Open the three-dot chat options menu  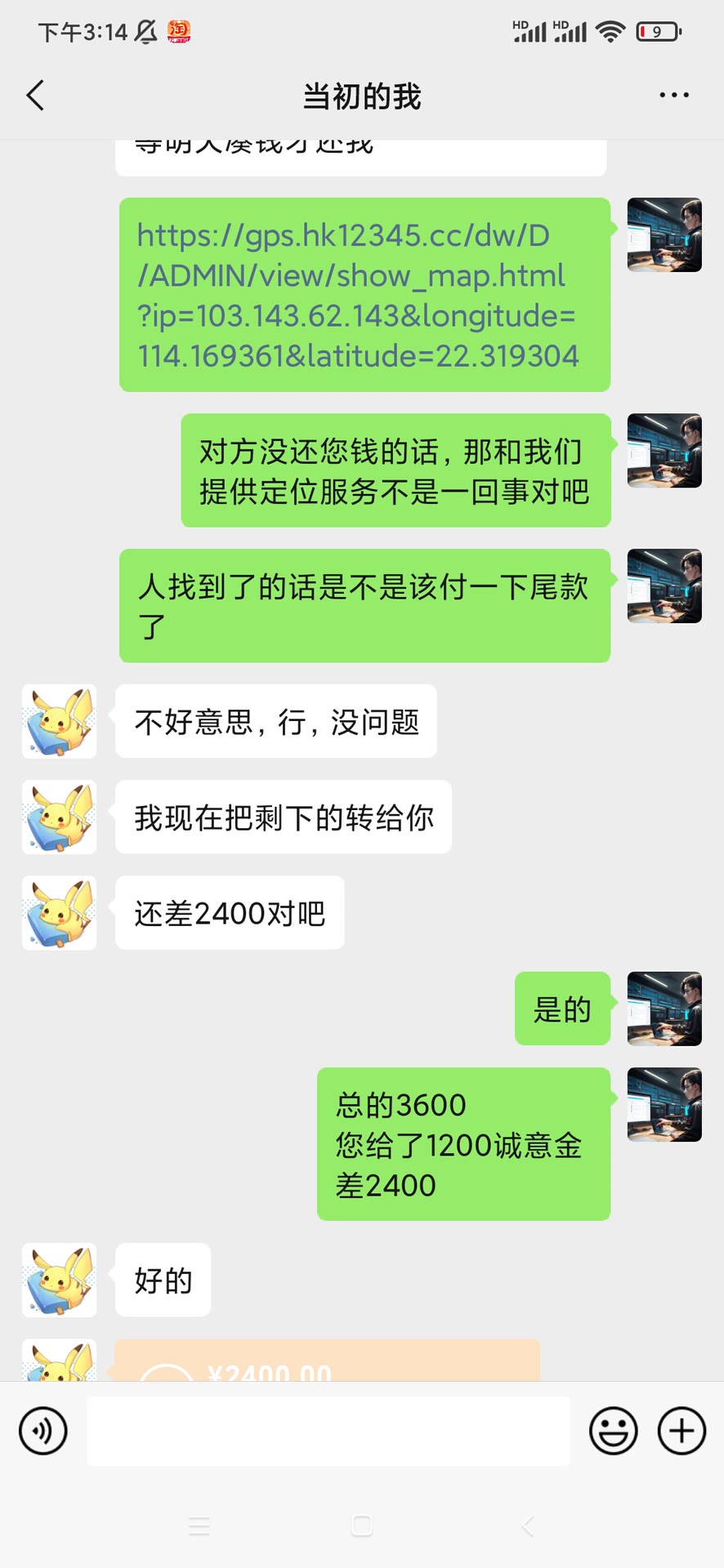tap(673, 95)
